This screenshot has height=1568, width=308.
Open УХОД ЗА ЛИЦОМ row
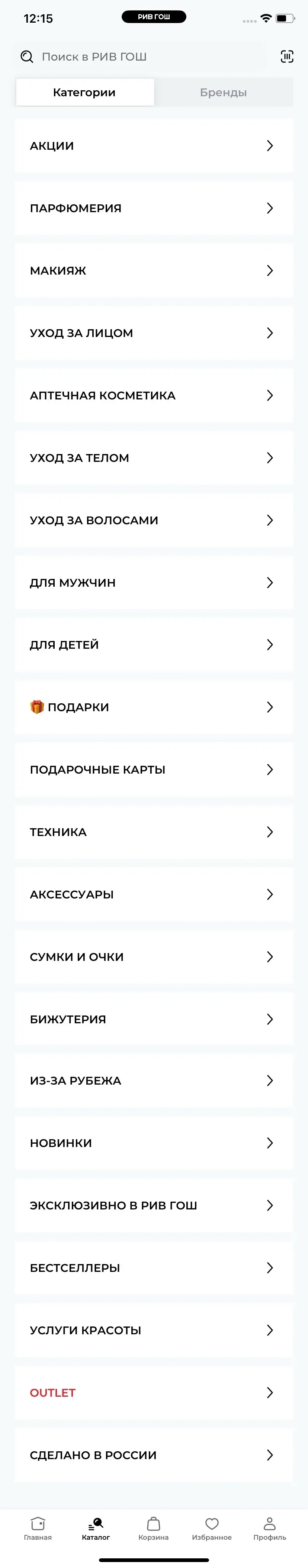tap(154, 333)
